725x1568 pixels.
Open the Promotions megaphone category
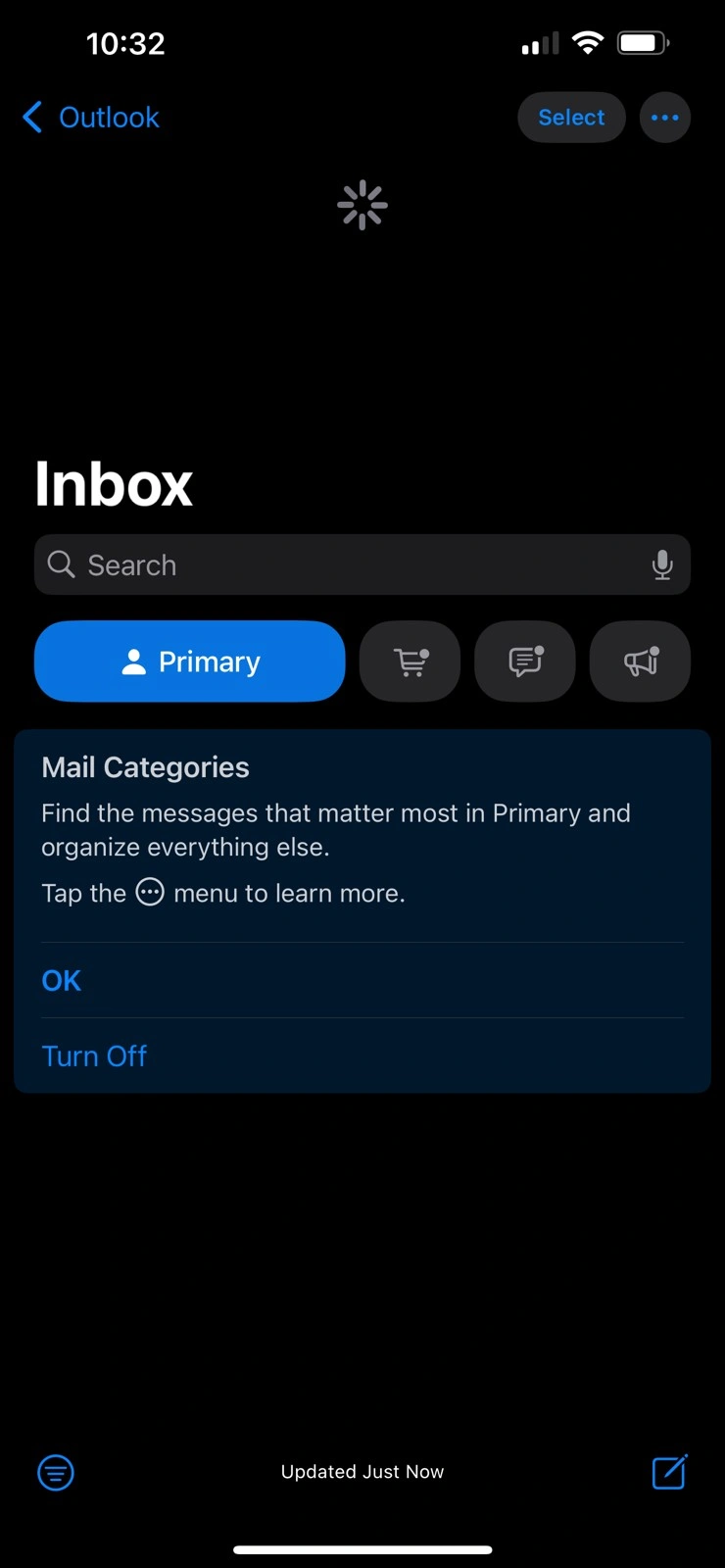click(641, 661)
